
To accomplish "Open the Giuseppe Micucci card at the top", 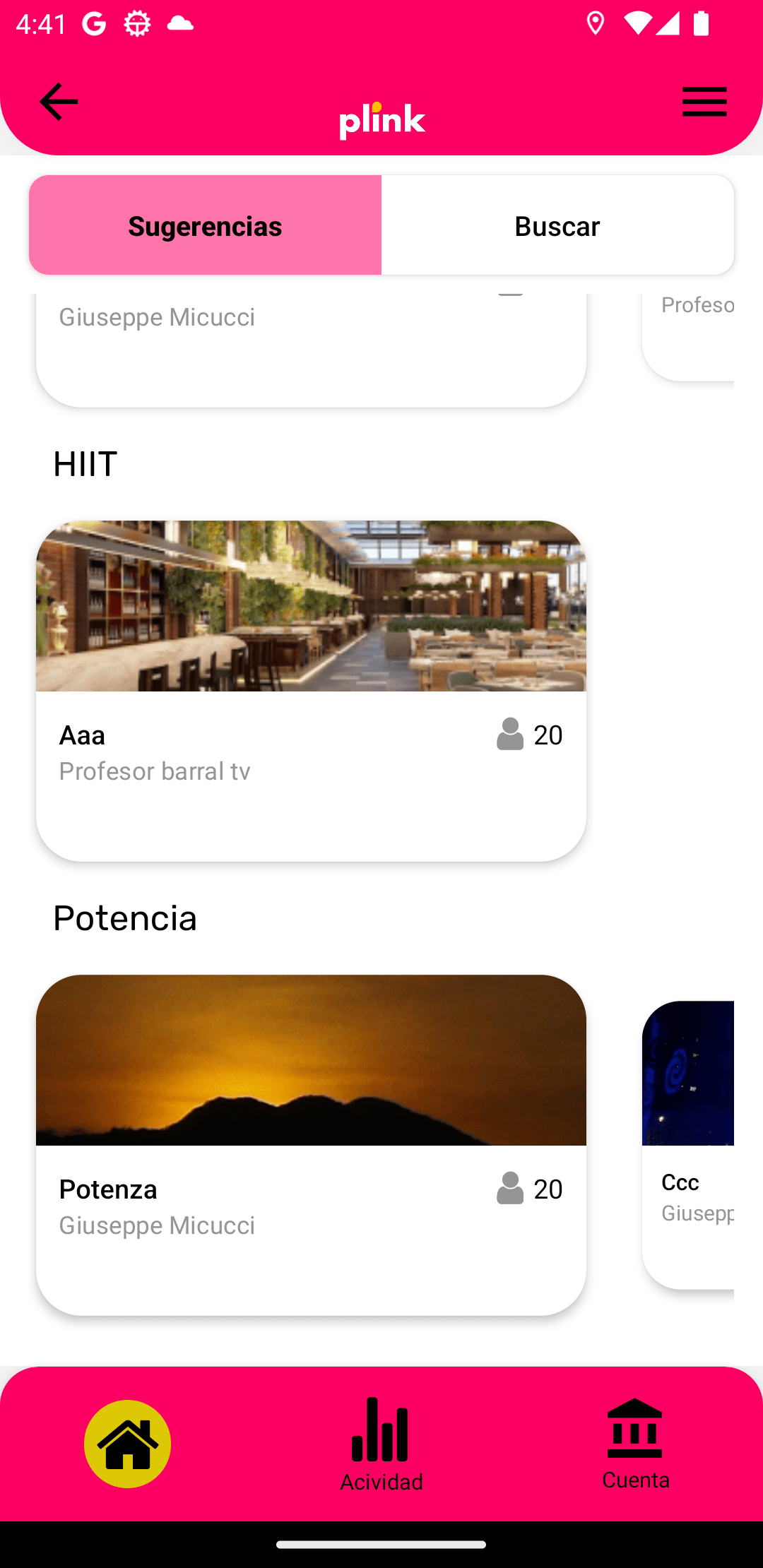I will (311, 346).
